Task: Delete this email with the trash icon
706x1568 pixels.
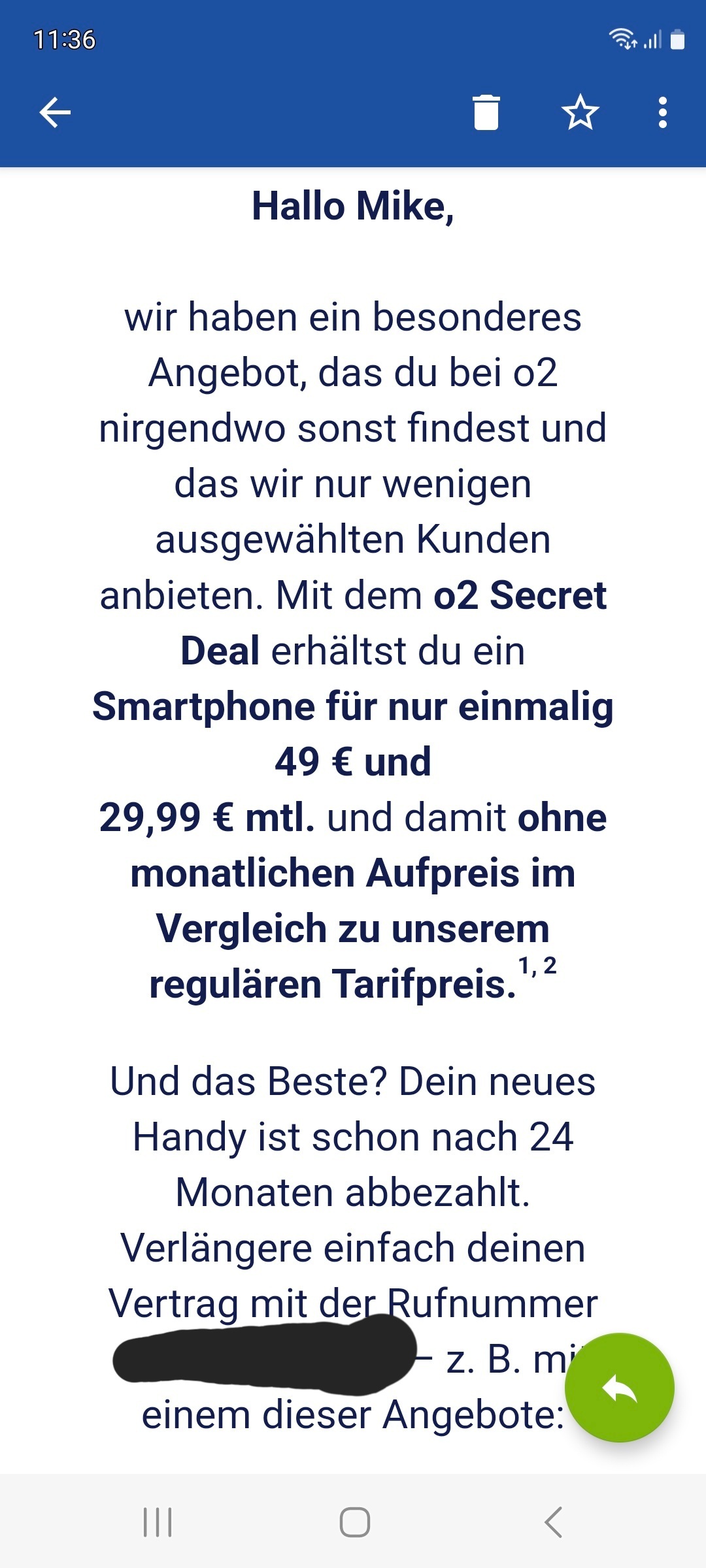Action: click(x=486, y=112)
